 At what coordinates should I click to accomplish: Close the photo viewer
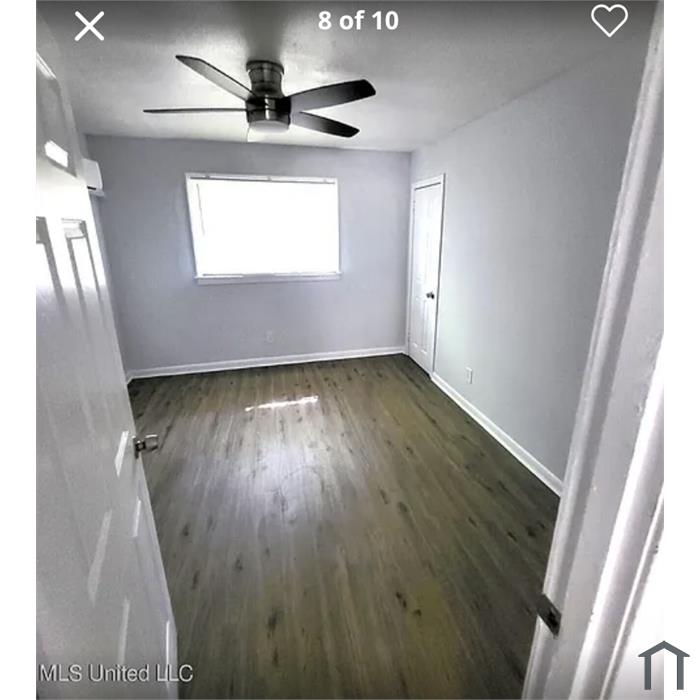(89, 26)
